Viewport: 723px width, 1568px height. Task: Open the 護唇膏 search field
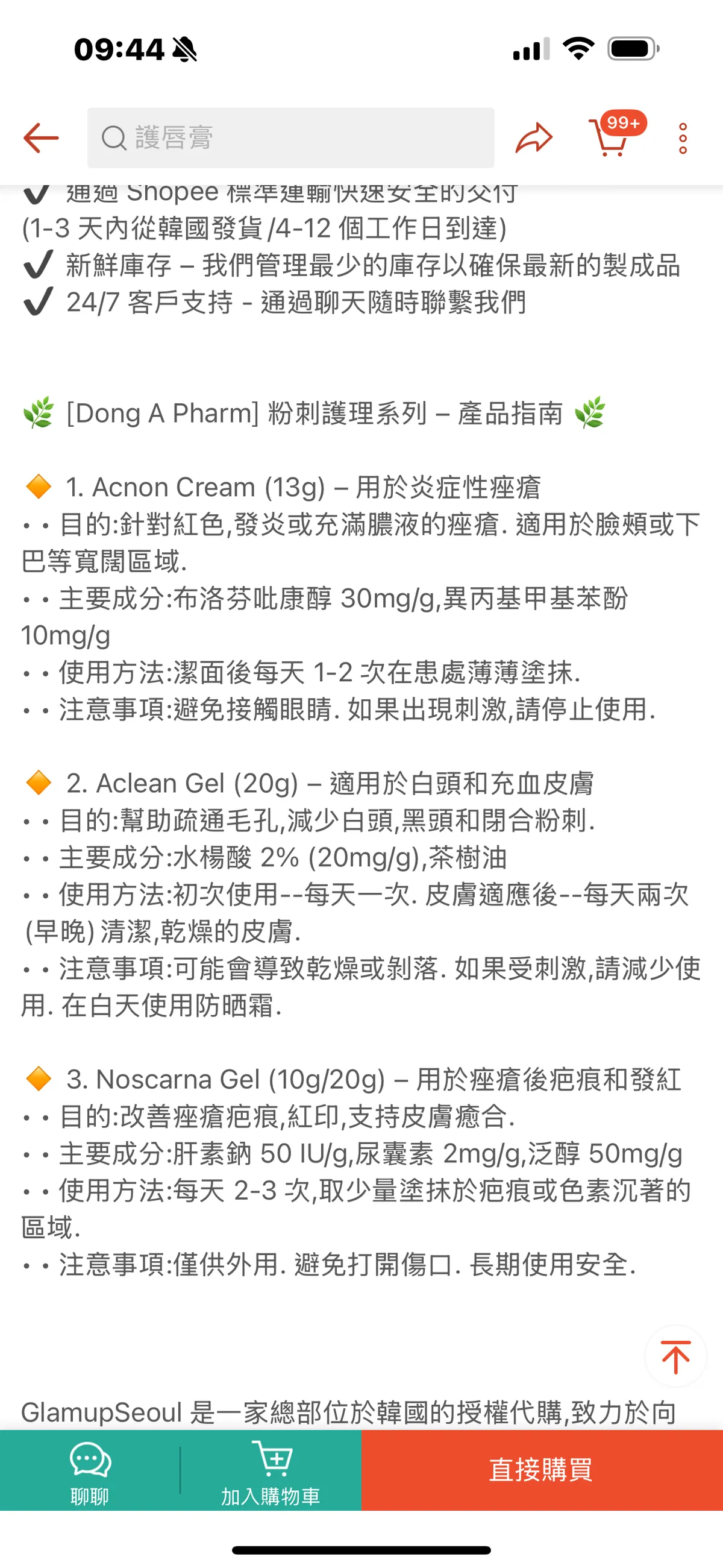(x=290, y=138)
